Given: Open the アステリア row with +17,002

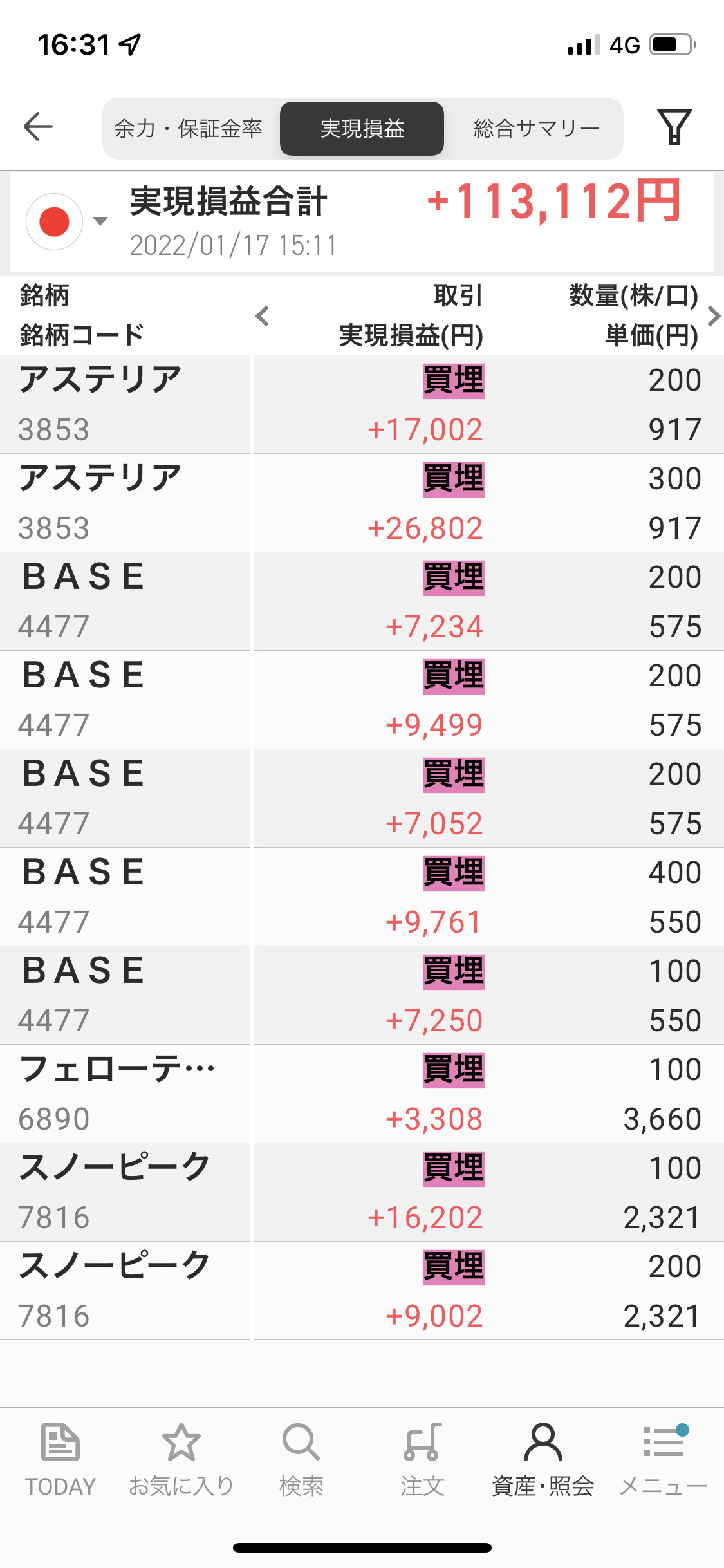Looking at the screenshot, I should (x=362, y=404).
